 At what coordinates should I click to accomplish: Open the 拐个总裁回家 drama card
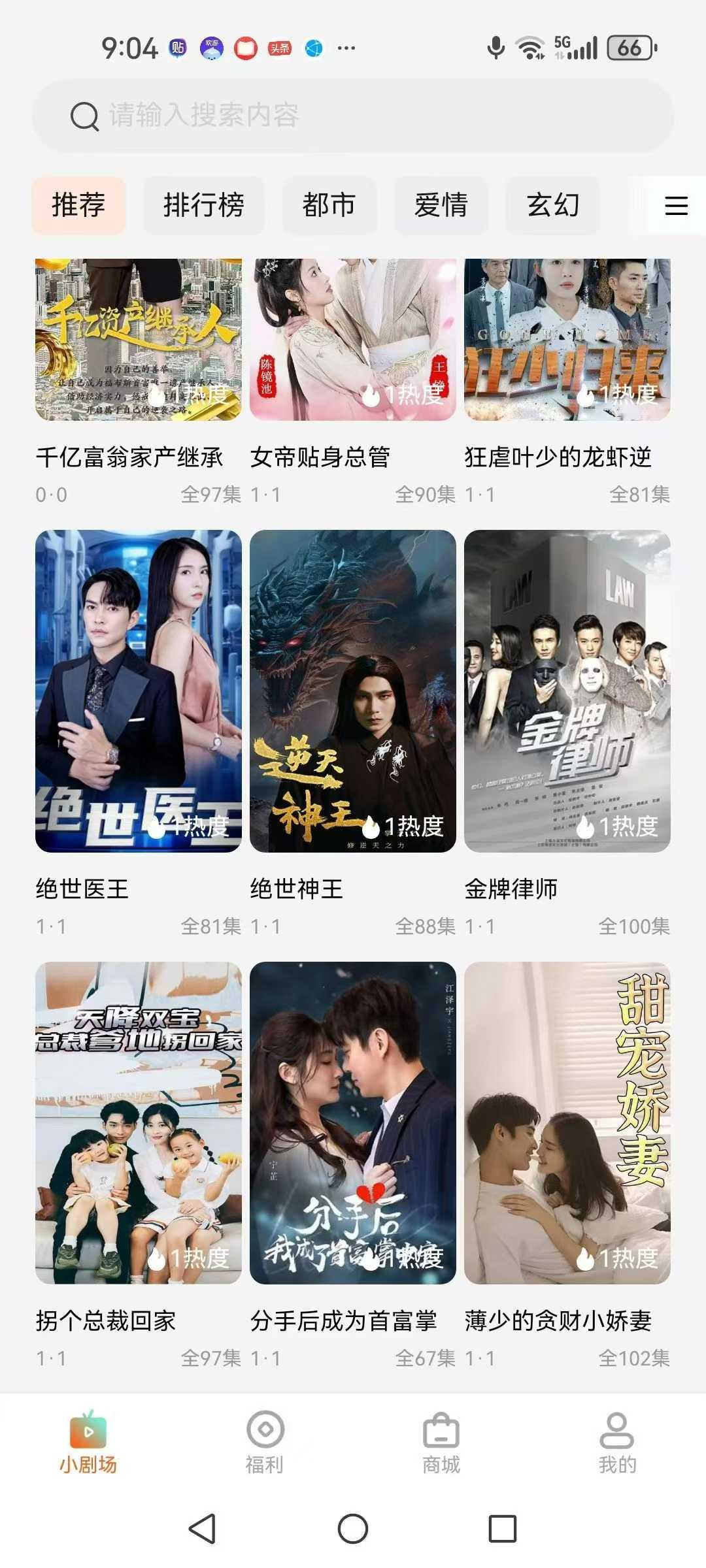139,1122
